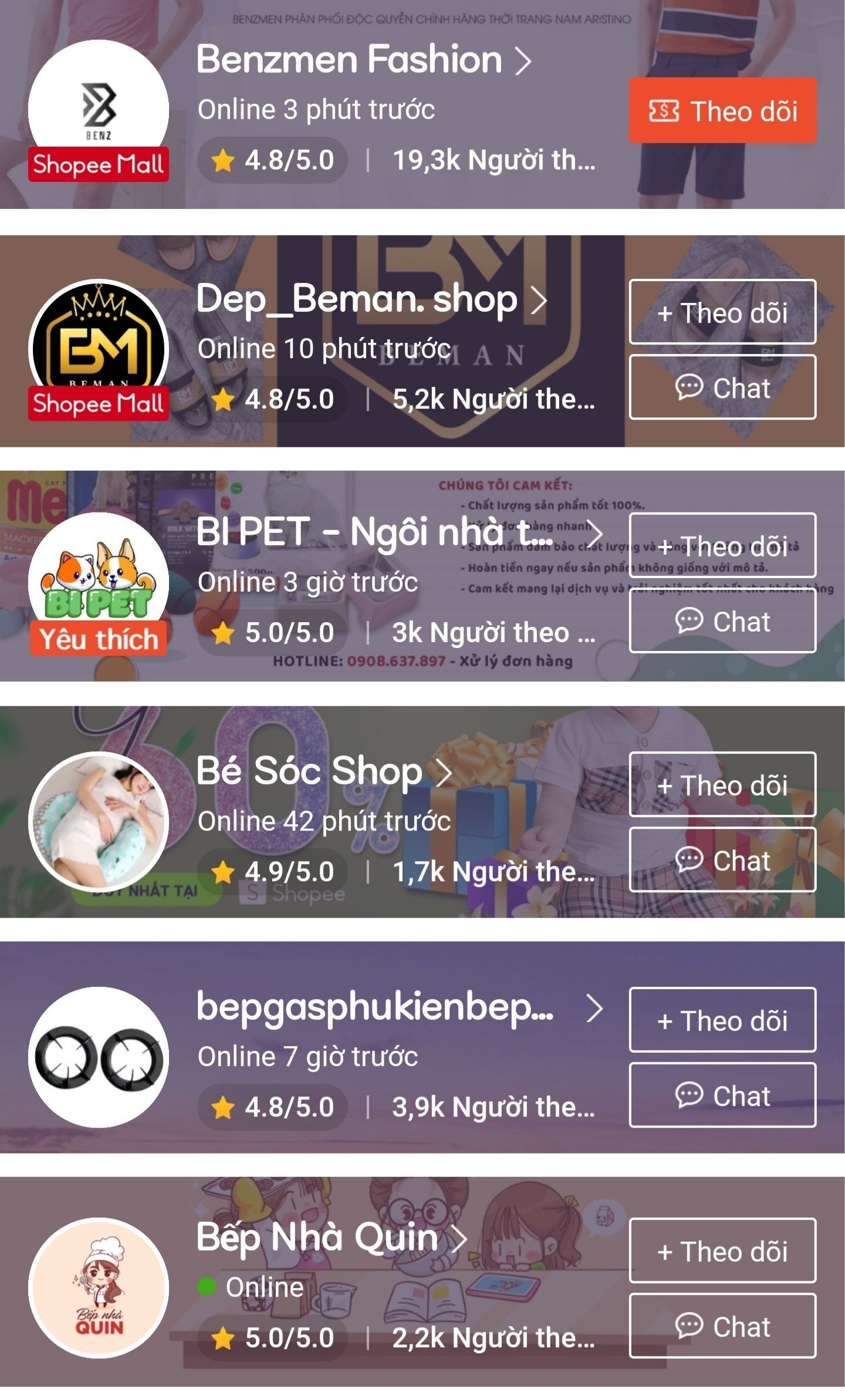Viewport: 845px width, 1400px height.
Task: Follow the BI PET shop
Action: tap(722, 546)
